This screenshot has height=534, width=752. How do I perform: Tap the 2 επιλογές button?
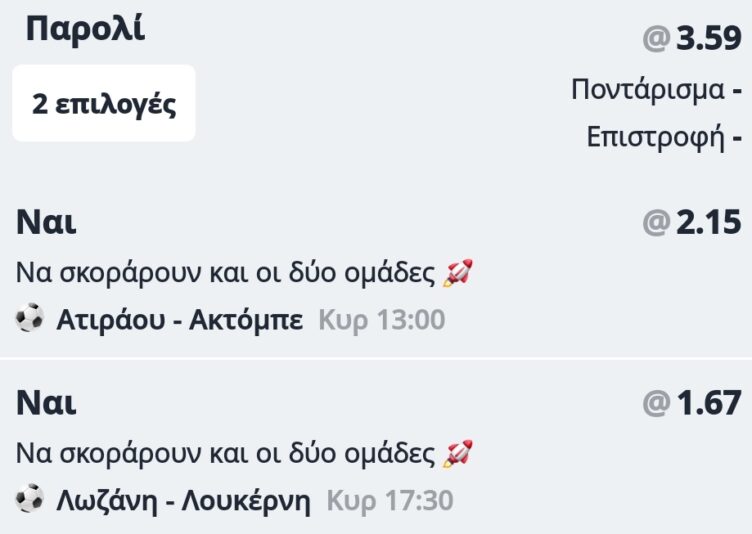(x=104, y=104)
